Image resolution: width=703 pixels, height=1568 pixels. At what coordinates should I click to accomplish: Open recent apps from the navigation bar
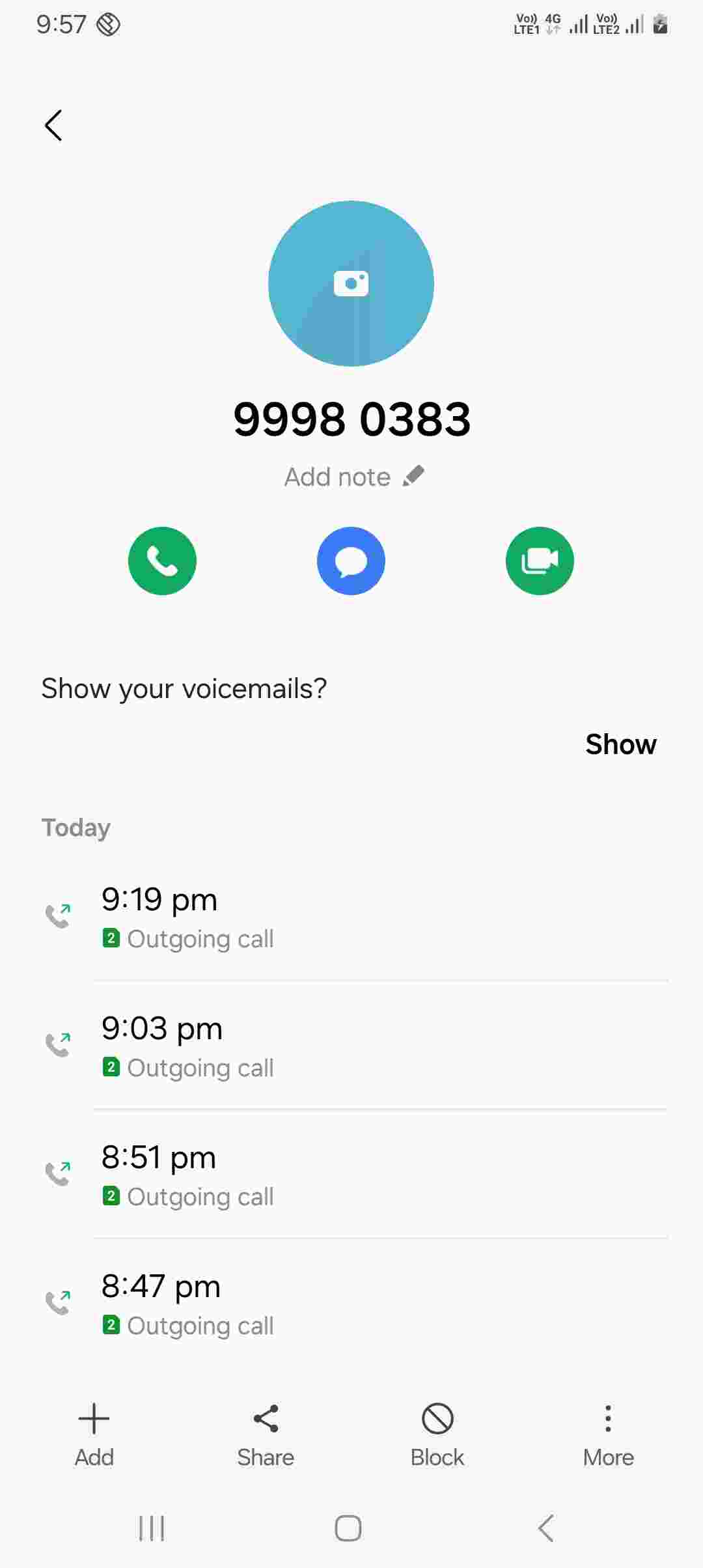click(x=152, y=1528)
